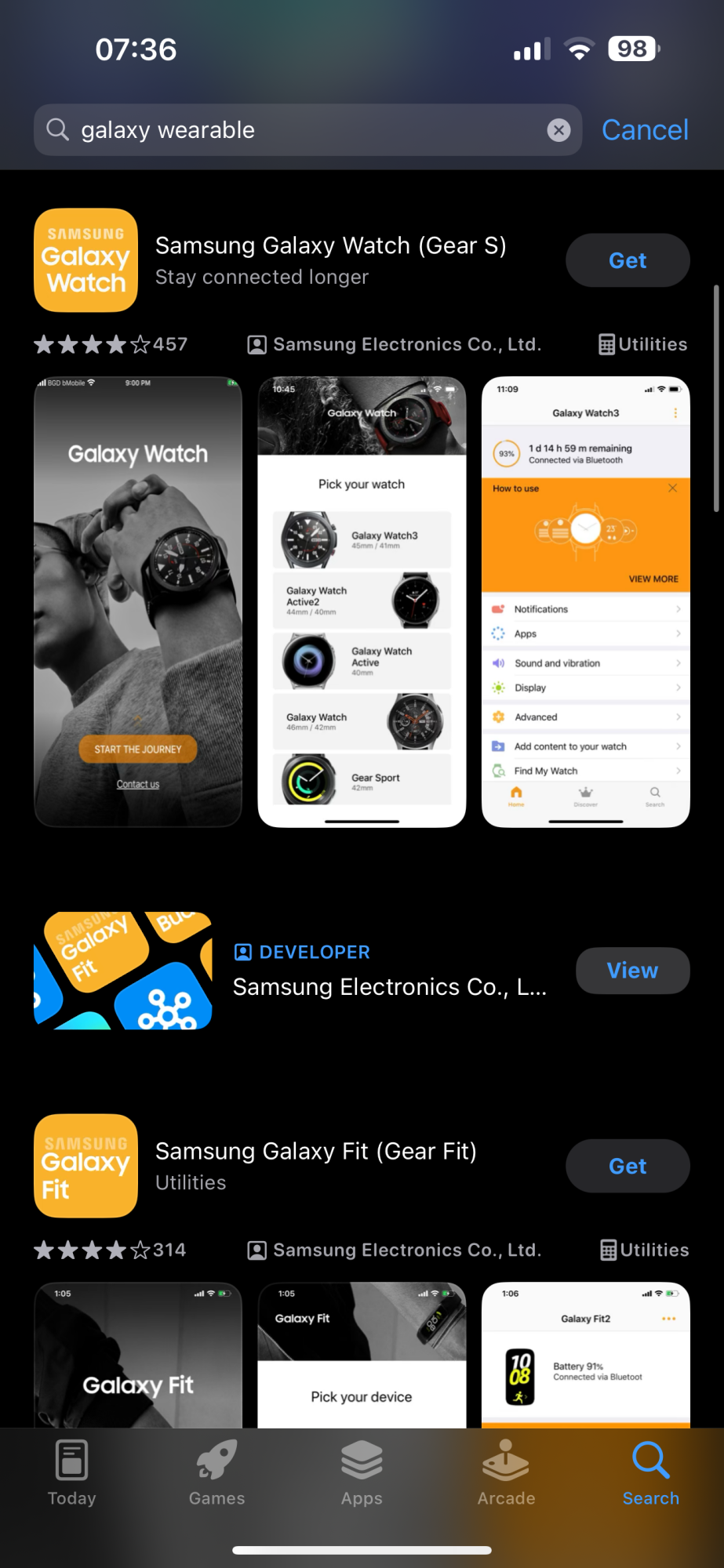Open the Samsung Galaxy Watch (Gear S) listing
Viewport: 724px width, 1568px height.
329,260
